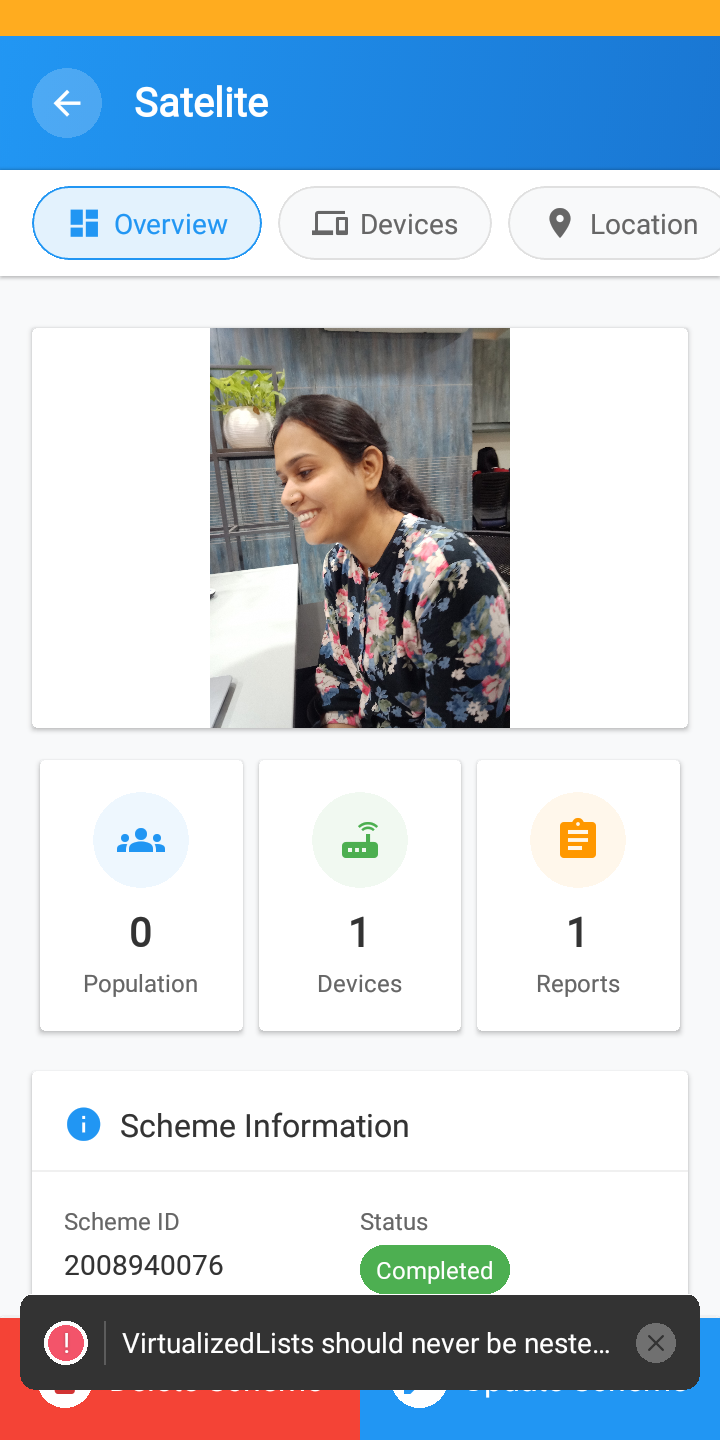Open the Devices count card
This screenshot has height=1440, width=720.
[x=360, y=895]
